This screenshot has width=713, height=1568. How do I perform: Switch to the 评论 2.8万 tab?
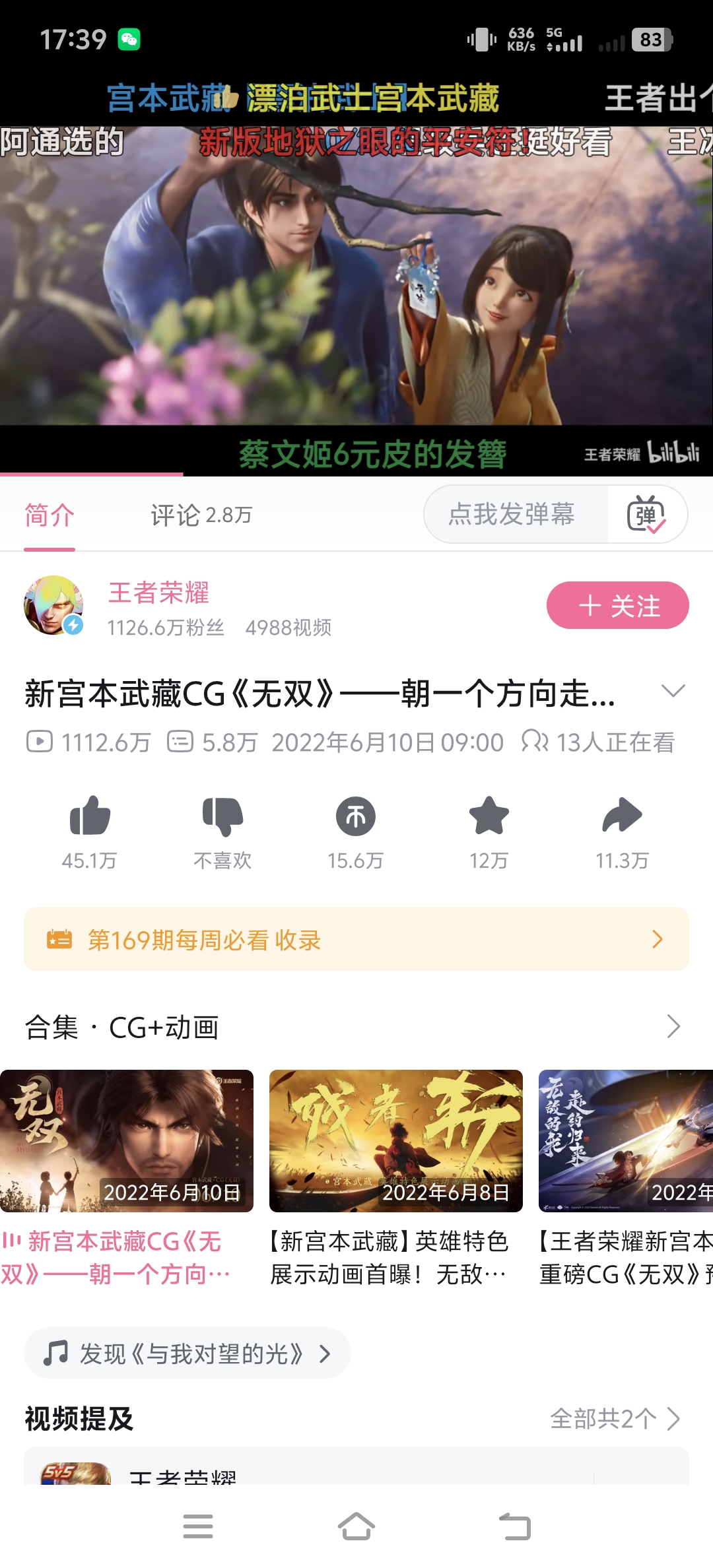point(201,515)
